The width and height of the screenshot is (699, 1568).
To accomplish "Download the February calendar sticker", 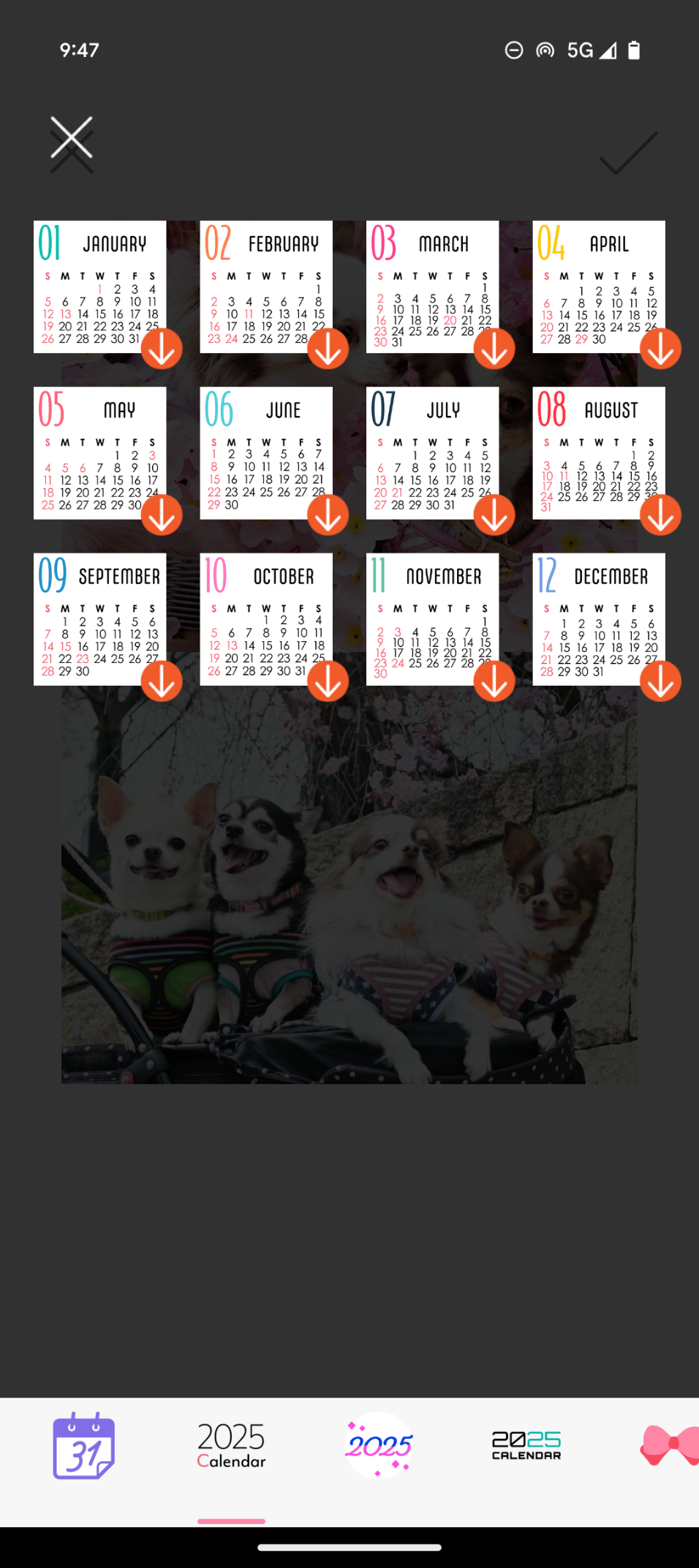I will point(328,349).
